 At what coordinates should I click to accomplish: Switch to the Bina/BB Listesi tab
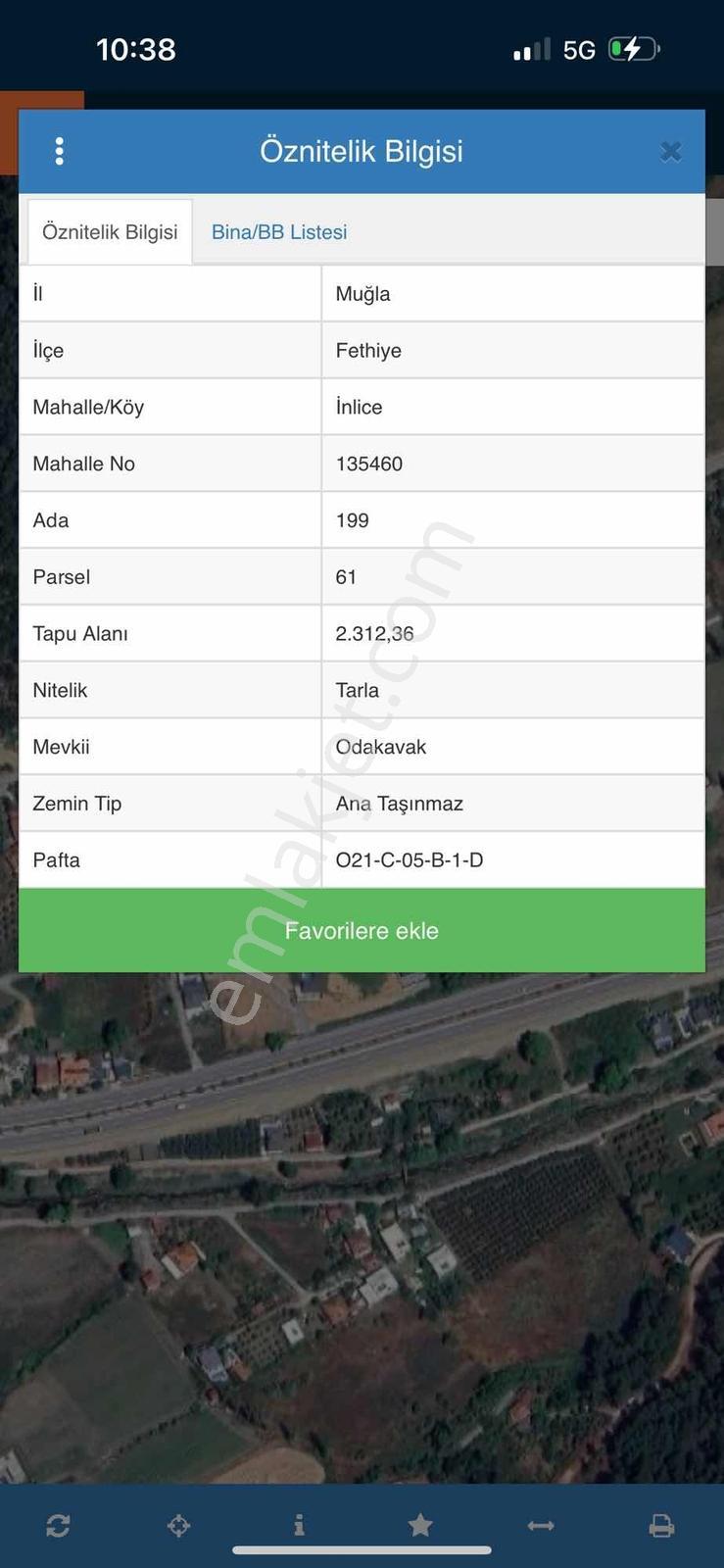pyautogui.click(x=279, y=232)
